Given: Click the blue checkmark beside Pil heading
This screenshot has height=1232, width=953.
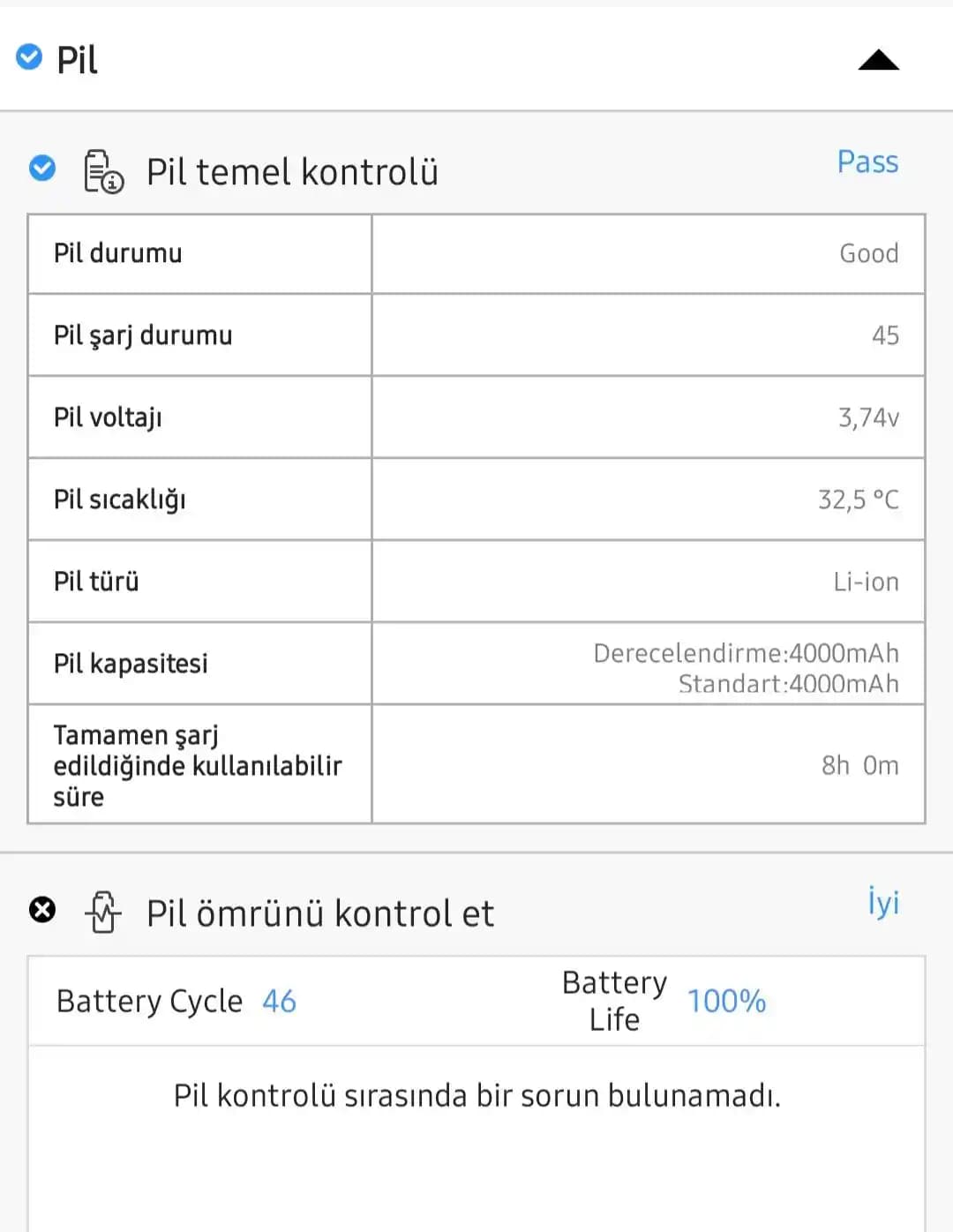Looking at the screenshot, I should tap(29, 57).
